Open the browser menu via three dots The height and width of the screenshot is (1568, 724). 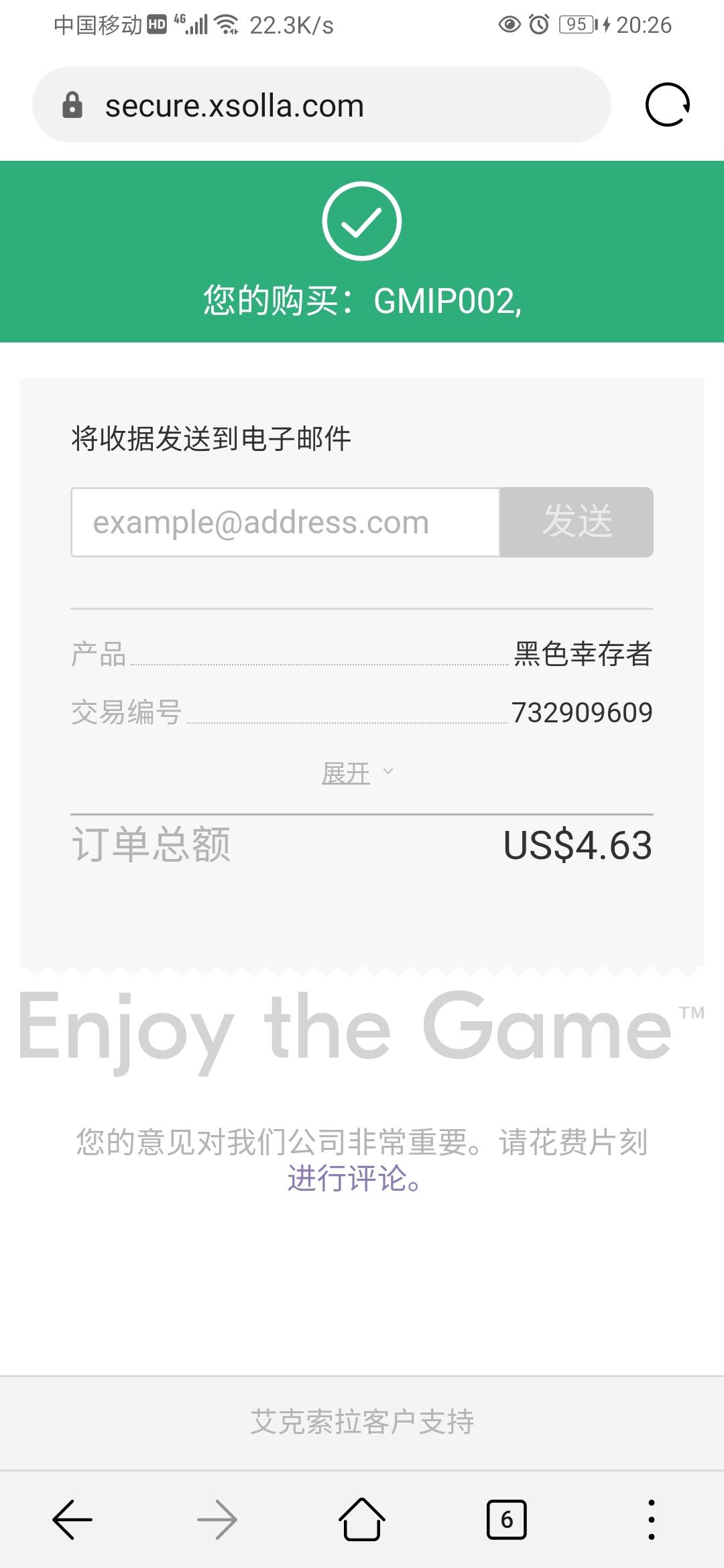pos(651,1518)
